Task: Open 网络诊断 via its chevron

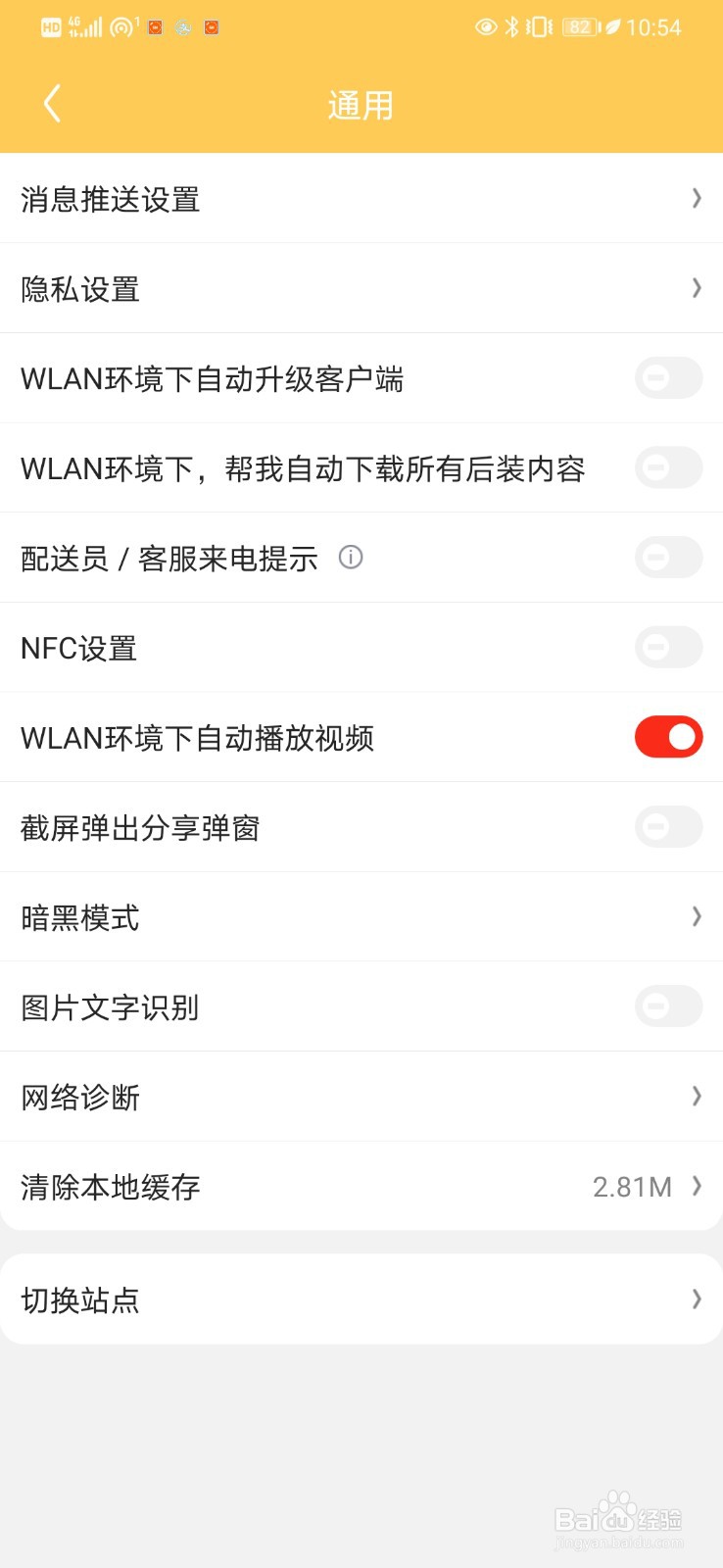Action: coord(696,1096)
